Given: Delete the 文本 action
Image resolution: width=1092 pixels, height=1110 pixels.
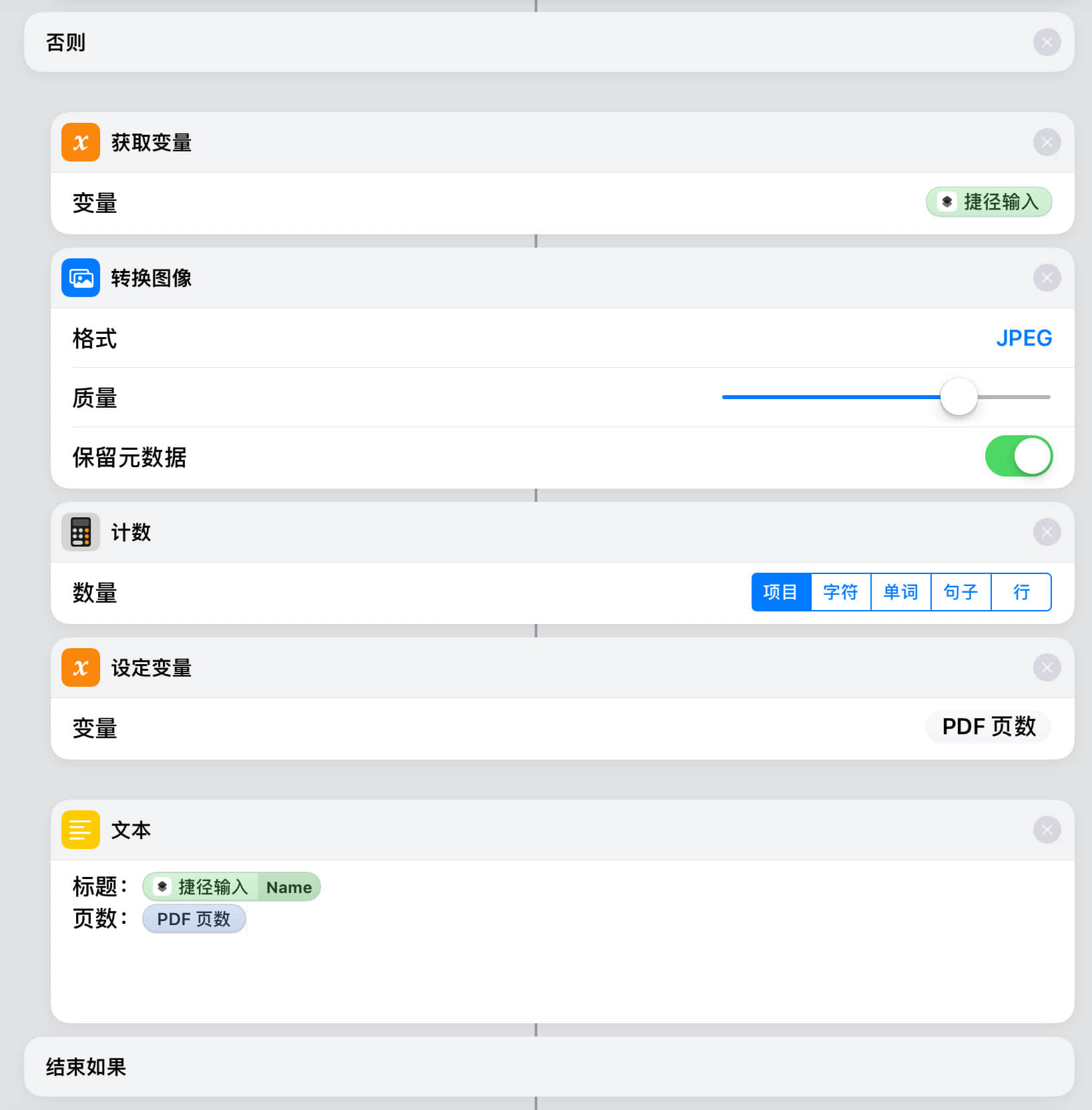Looking at the screenshot, I should pos(1047,830).
